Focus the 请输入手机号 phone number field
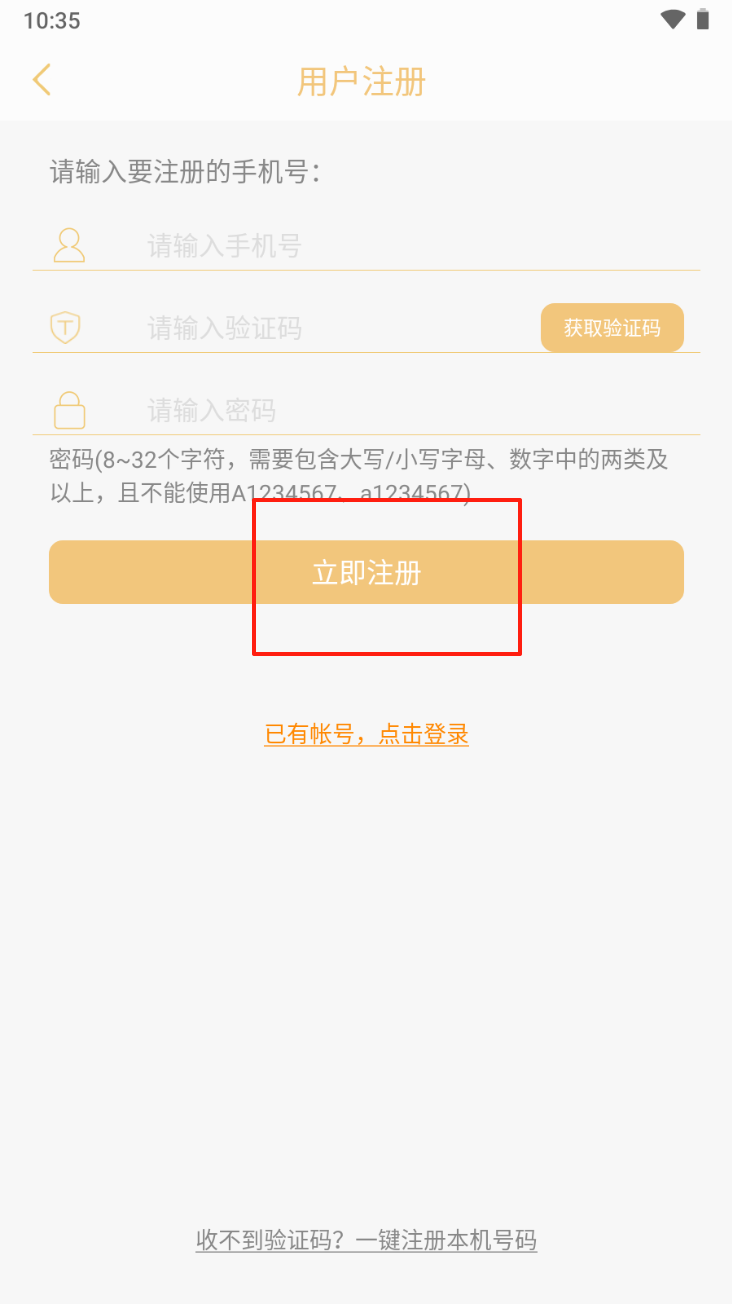The image size is (732, 1304). click(x=400, y=246)
